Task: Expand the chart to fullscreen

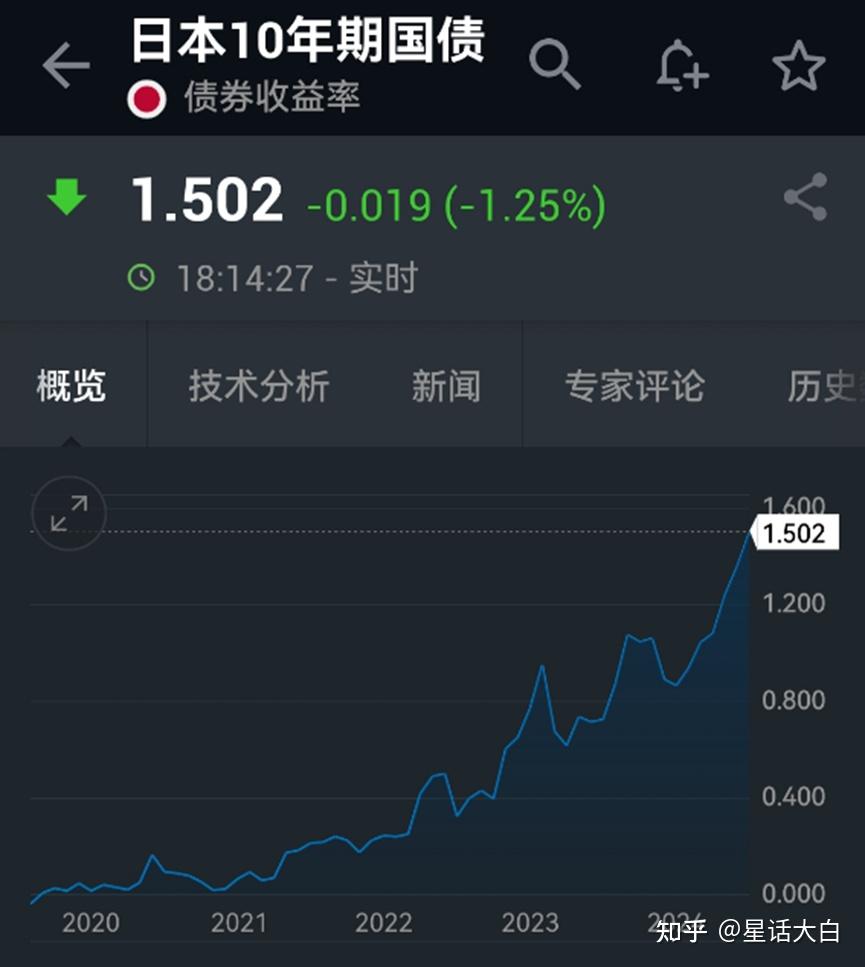Action: (x=67, y=513)
